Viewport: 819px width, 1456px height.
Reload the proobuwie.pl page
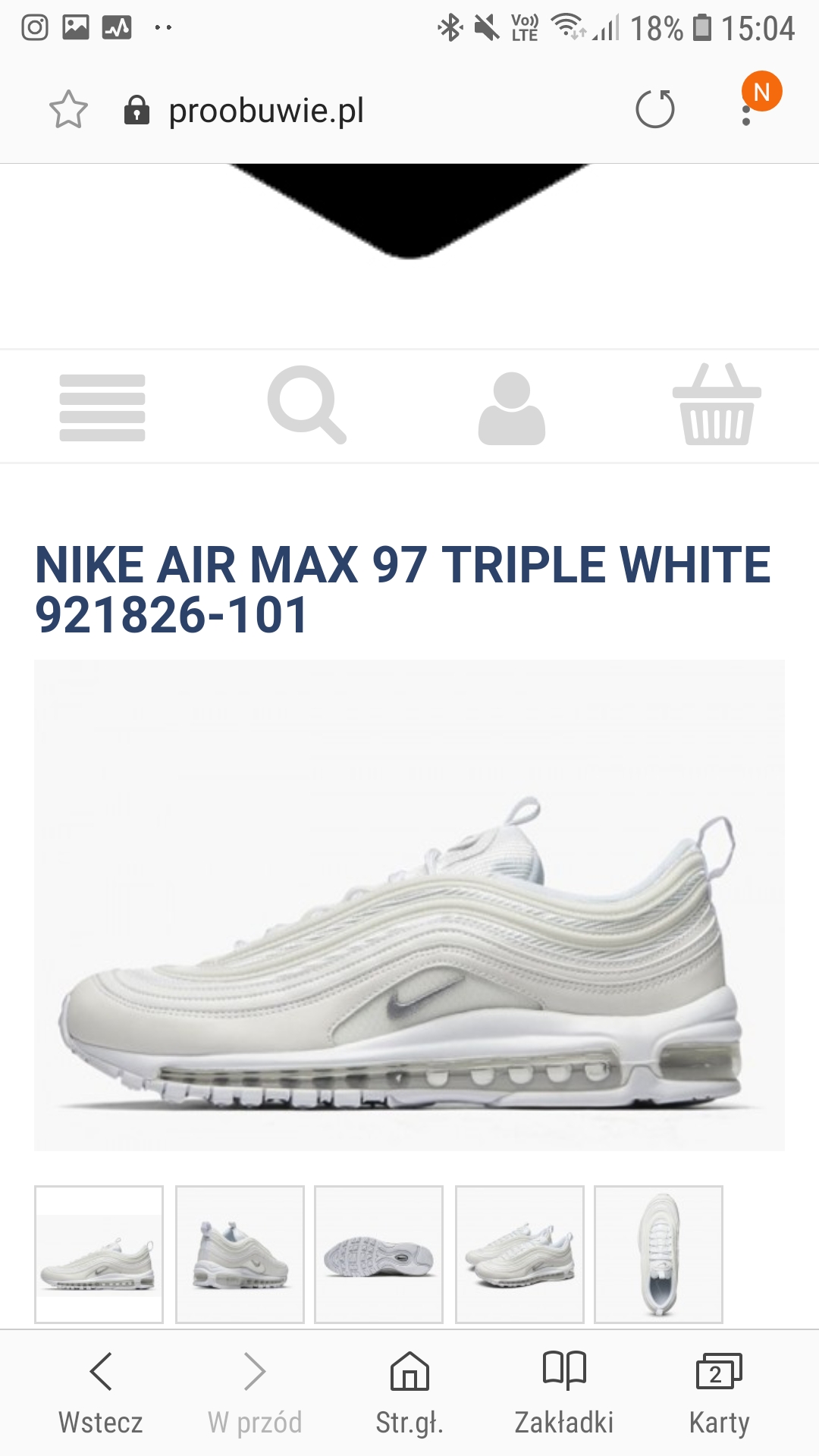655,109
